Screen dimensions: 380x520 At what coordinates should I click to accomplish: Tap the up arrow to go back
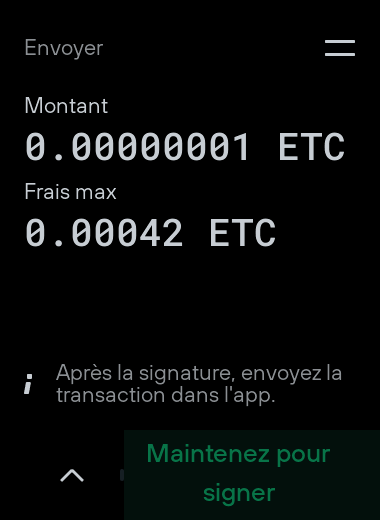point(72,475)
